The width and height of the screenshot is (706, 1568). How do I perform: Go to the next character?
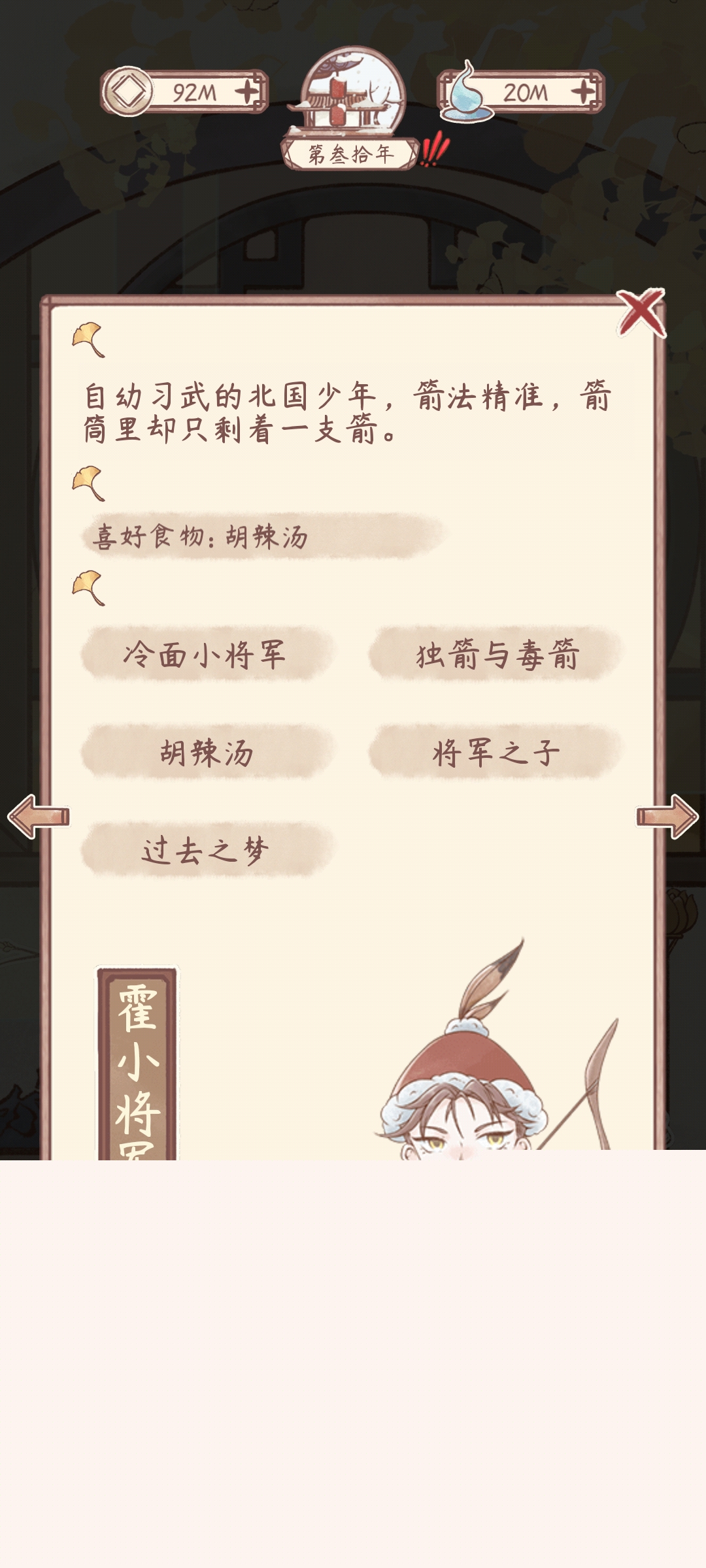[667, 816]
